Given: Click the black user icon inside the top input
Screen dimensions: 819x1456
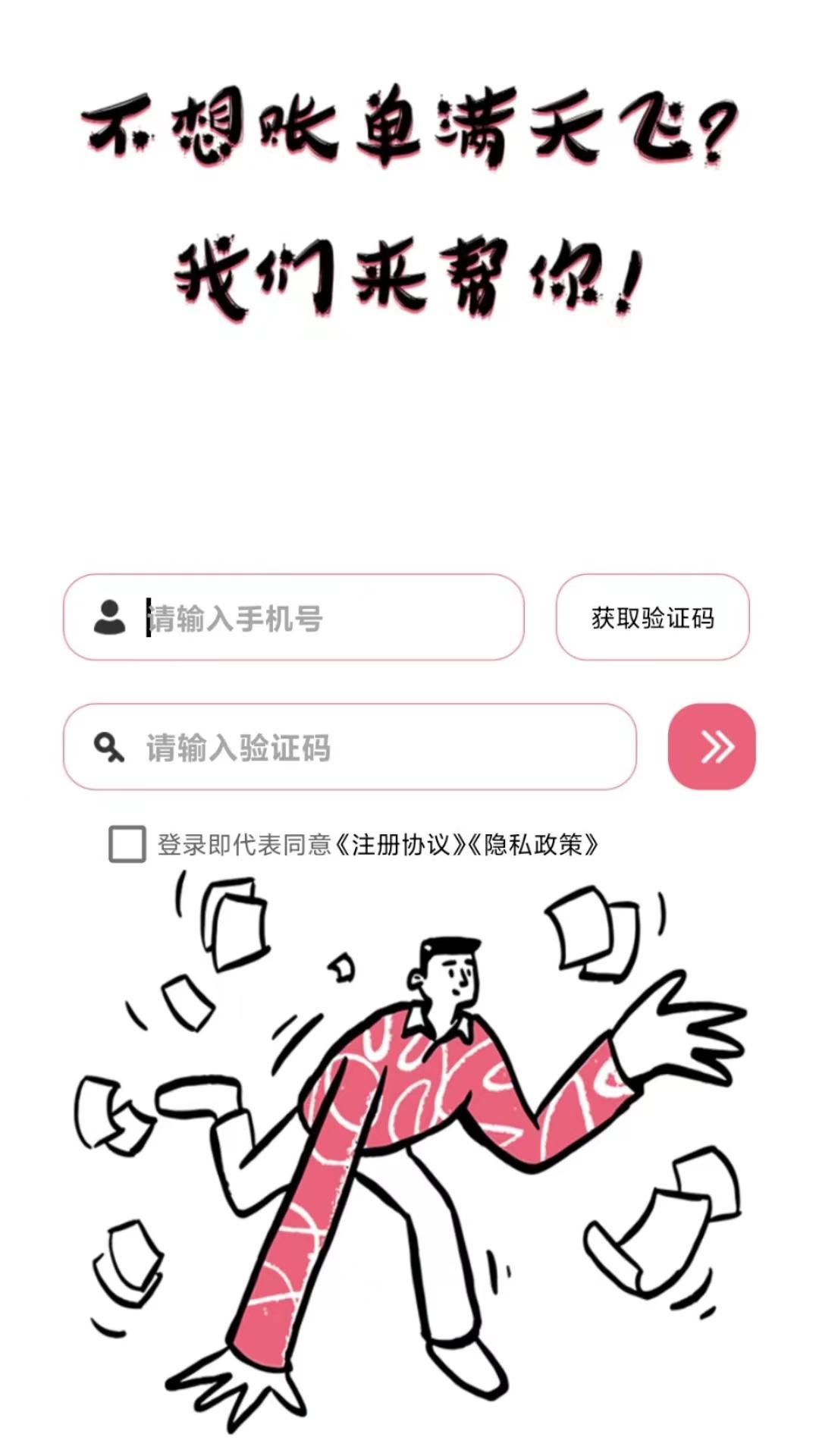Looking at the screenshot, I should coord(108,619).
